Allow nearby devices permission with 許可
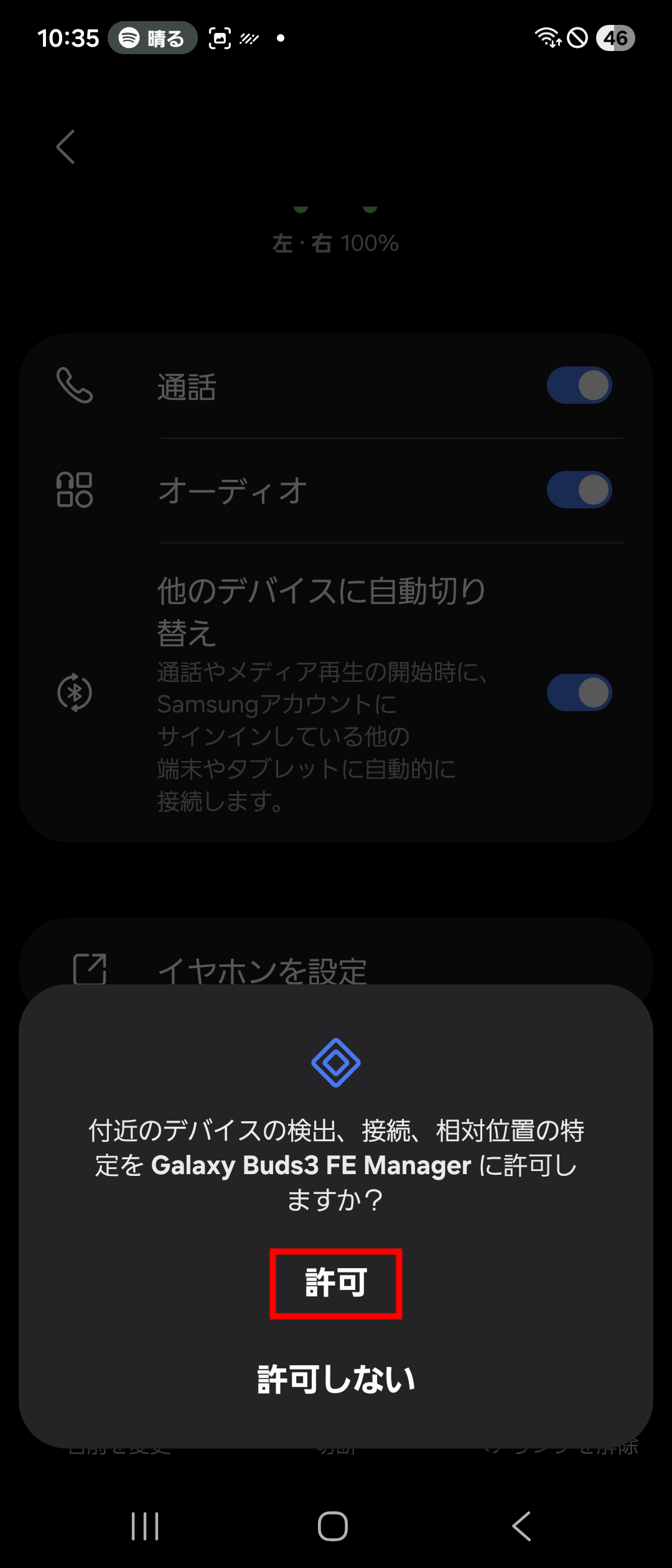Screen dimensions: 672x1568 336,1284
